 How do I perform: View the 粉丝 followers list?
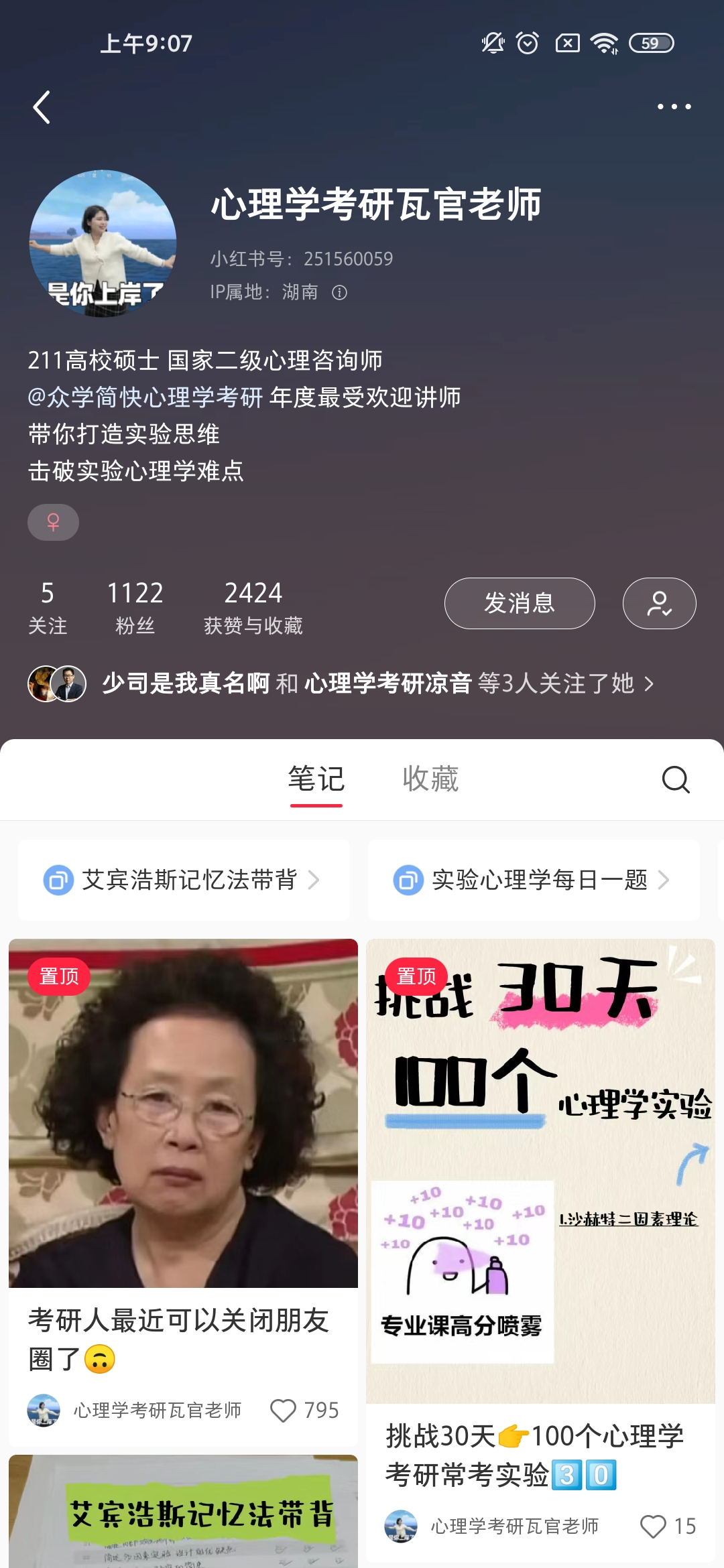coord(135,606)
